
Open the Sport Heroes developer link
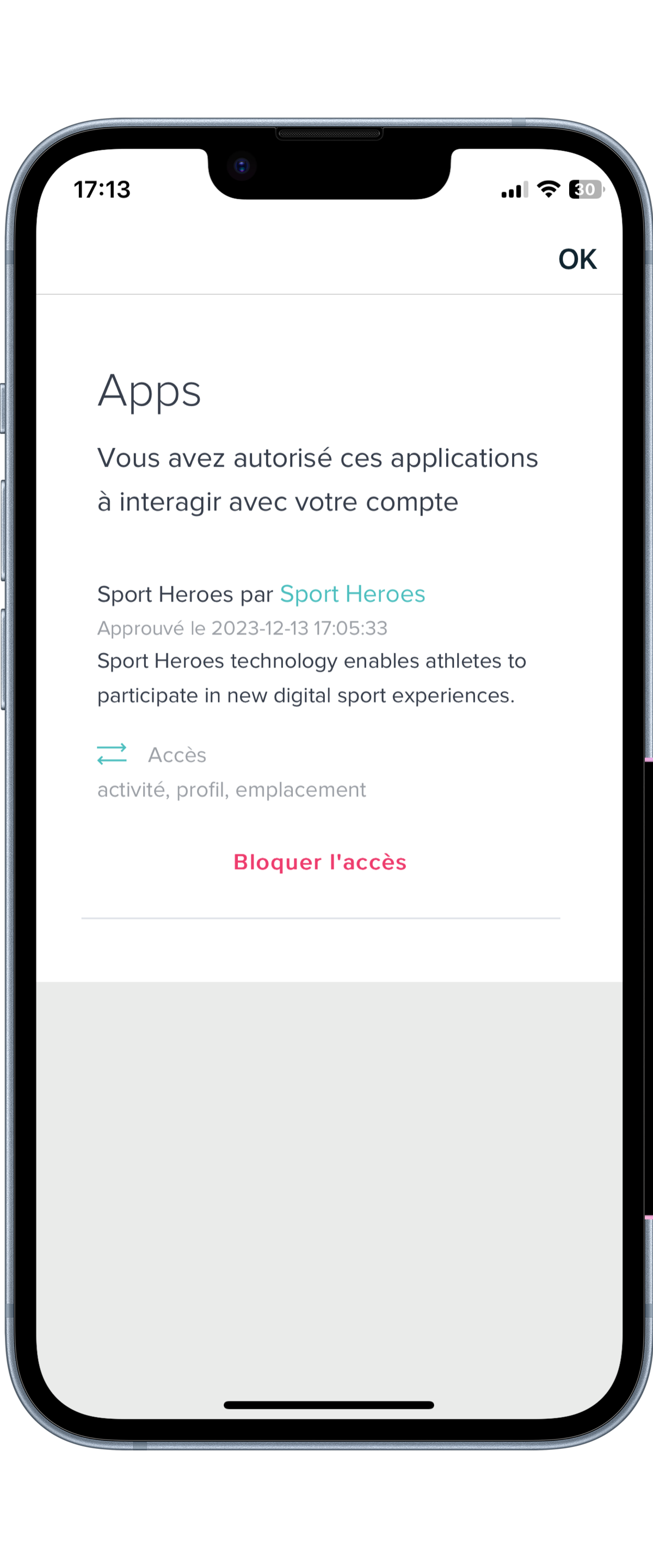(352, 593)
